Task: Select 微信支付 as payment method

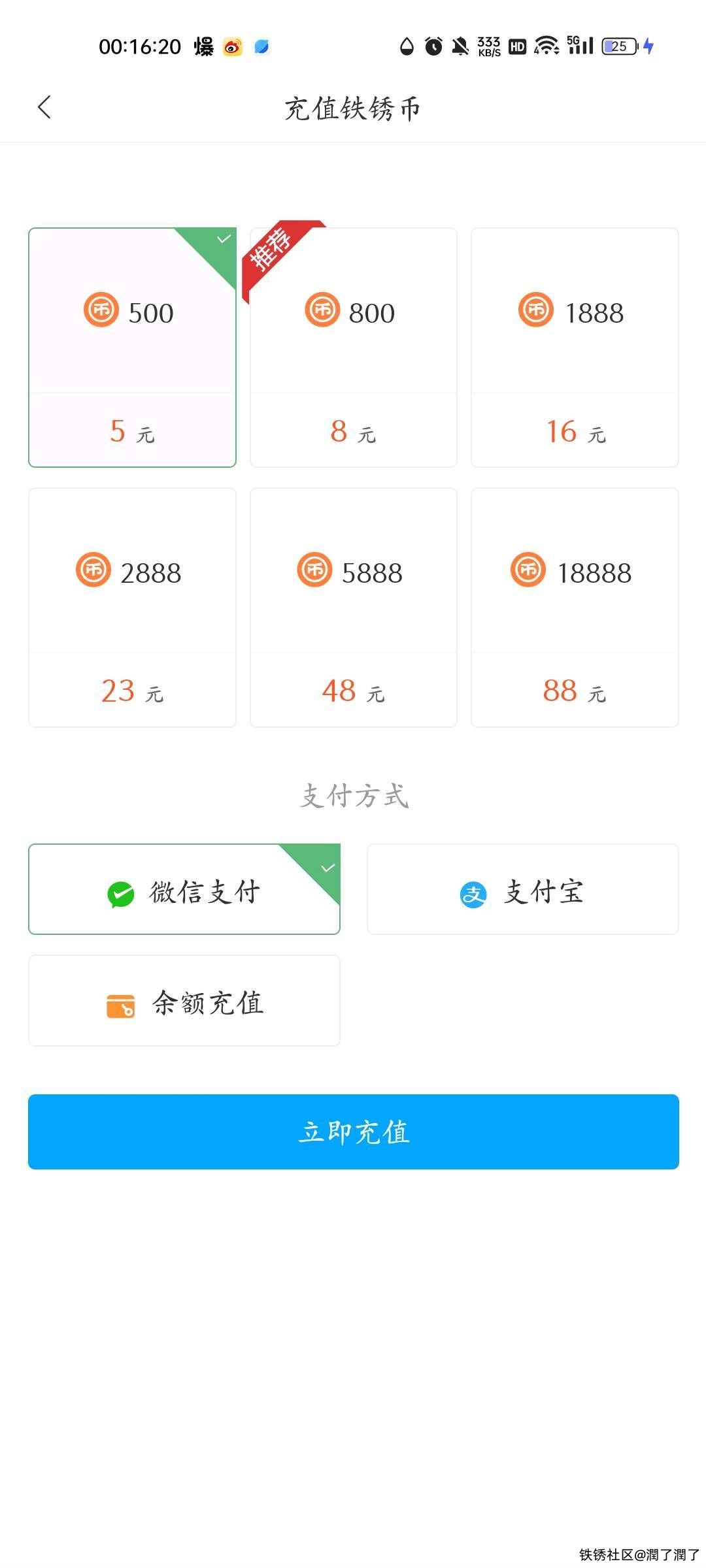Action: pyautogui.click(x=184, y=889)
